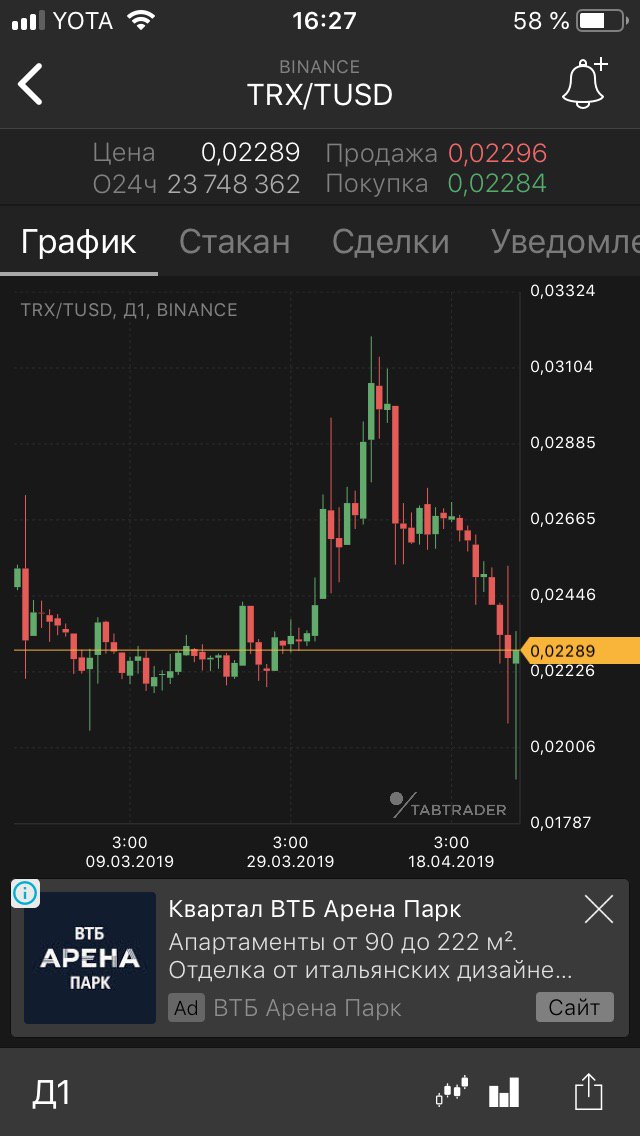
Task: Select the Уведомления tab
Action: point(565,242)
